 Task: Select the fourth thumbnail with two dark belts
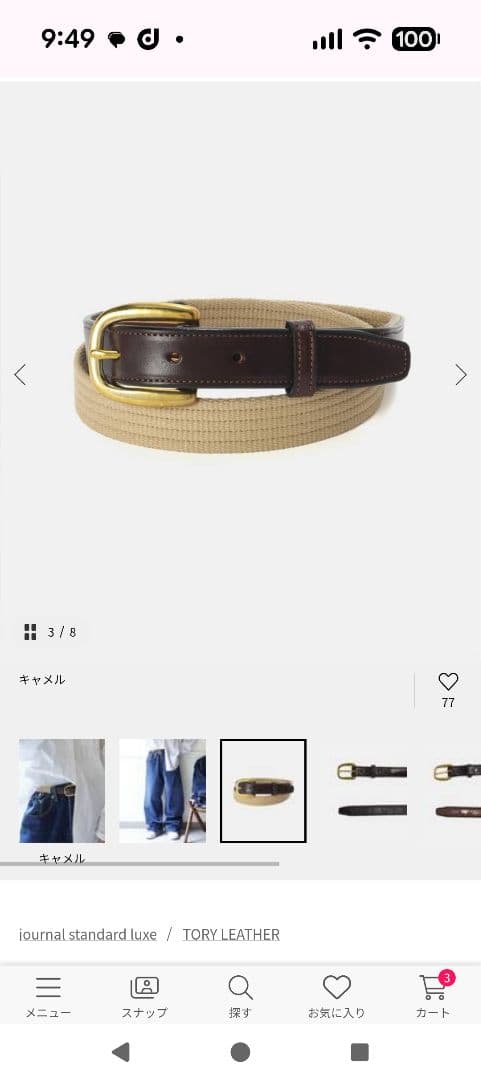tap(371, 791)
